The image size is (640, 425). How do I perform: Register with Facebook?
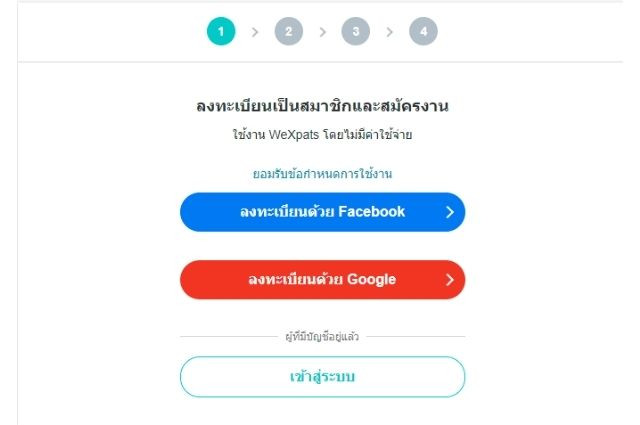(322, 212)
